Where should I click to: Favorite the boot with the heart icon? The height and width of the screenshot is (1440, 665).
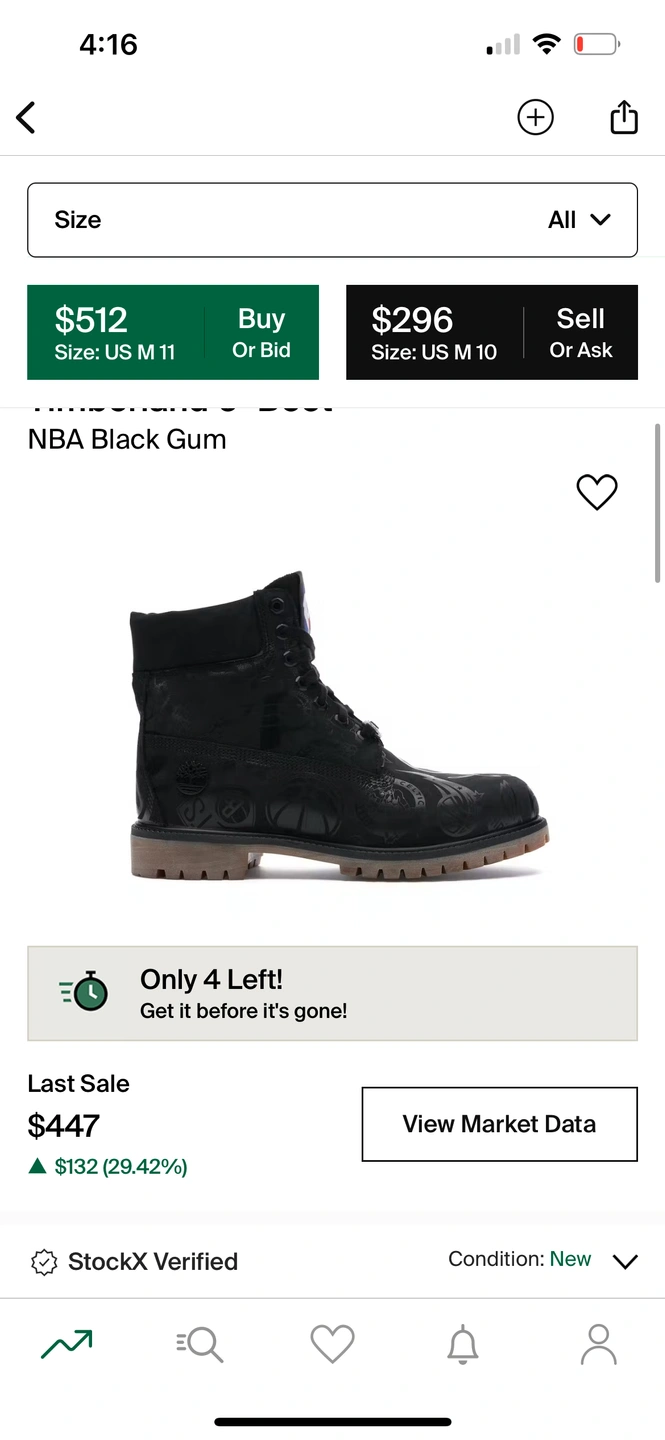(597, 492)
